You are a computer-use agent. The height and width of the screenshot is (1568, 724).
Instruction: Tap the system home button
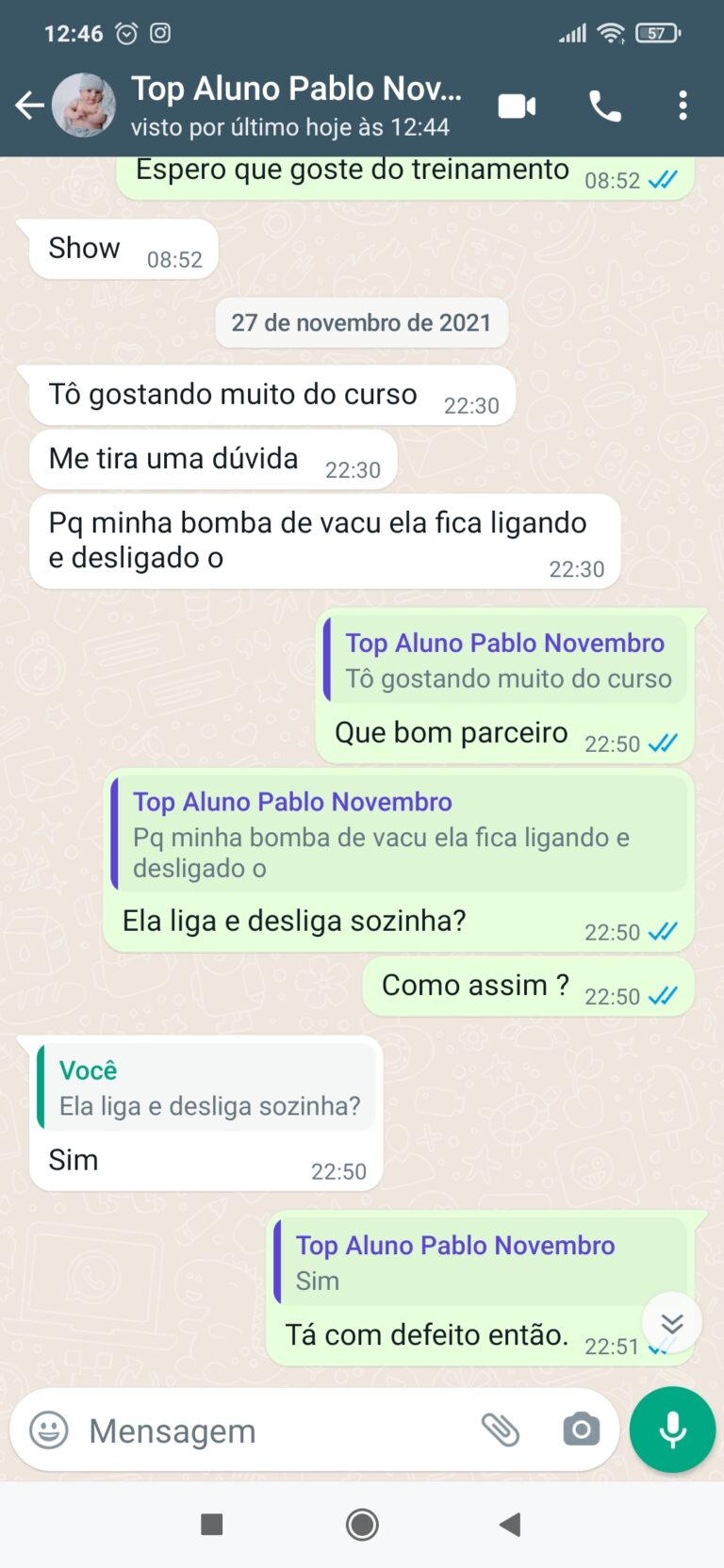point(362,1525)
